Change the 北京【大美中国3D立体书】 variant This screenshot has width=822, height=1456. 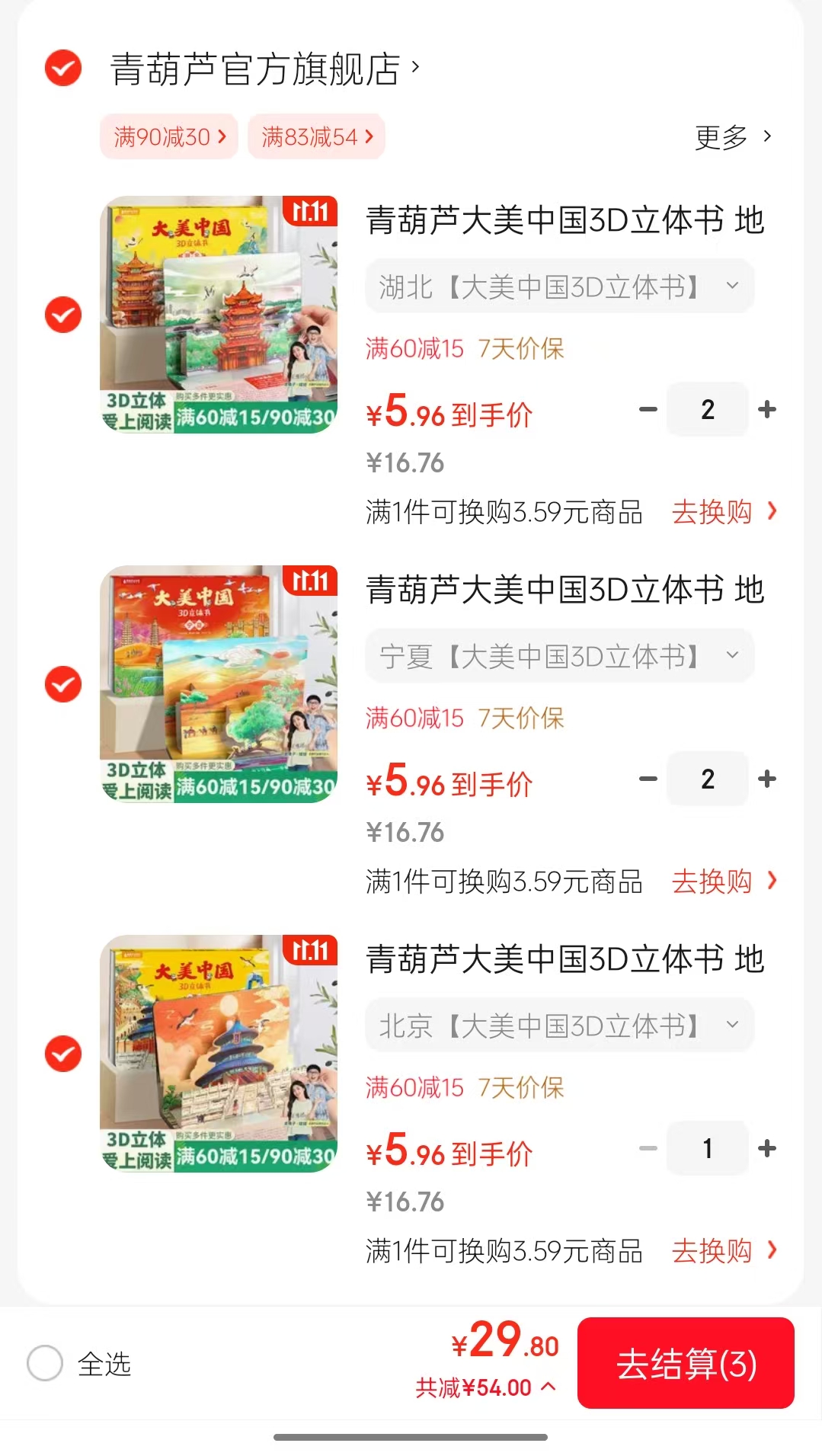(x=559, y=1026)
